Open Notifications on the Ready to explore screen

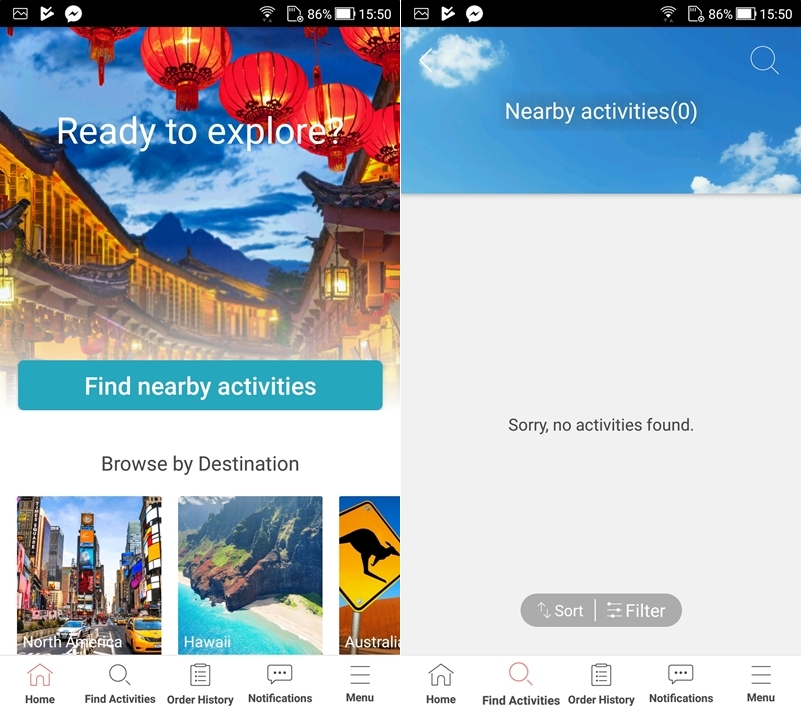[x=280, y=684]
